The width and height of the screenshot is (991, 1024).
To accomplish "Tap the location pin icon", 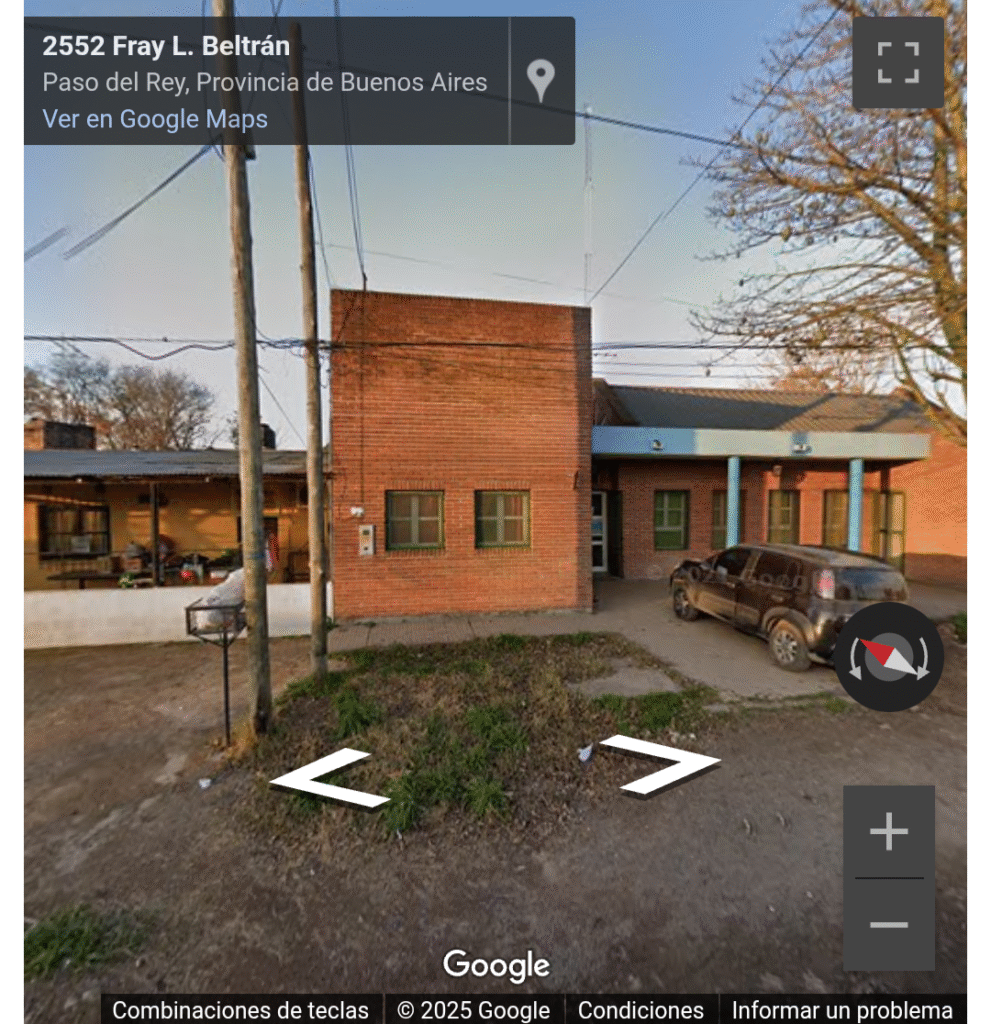I will pos(541,80).
